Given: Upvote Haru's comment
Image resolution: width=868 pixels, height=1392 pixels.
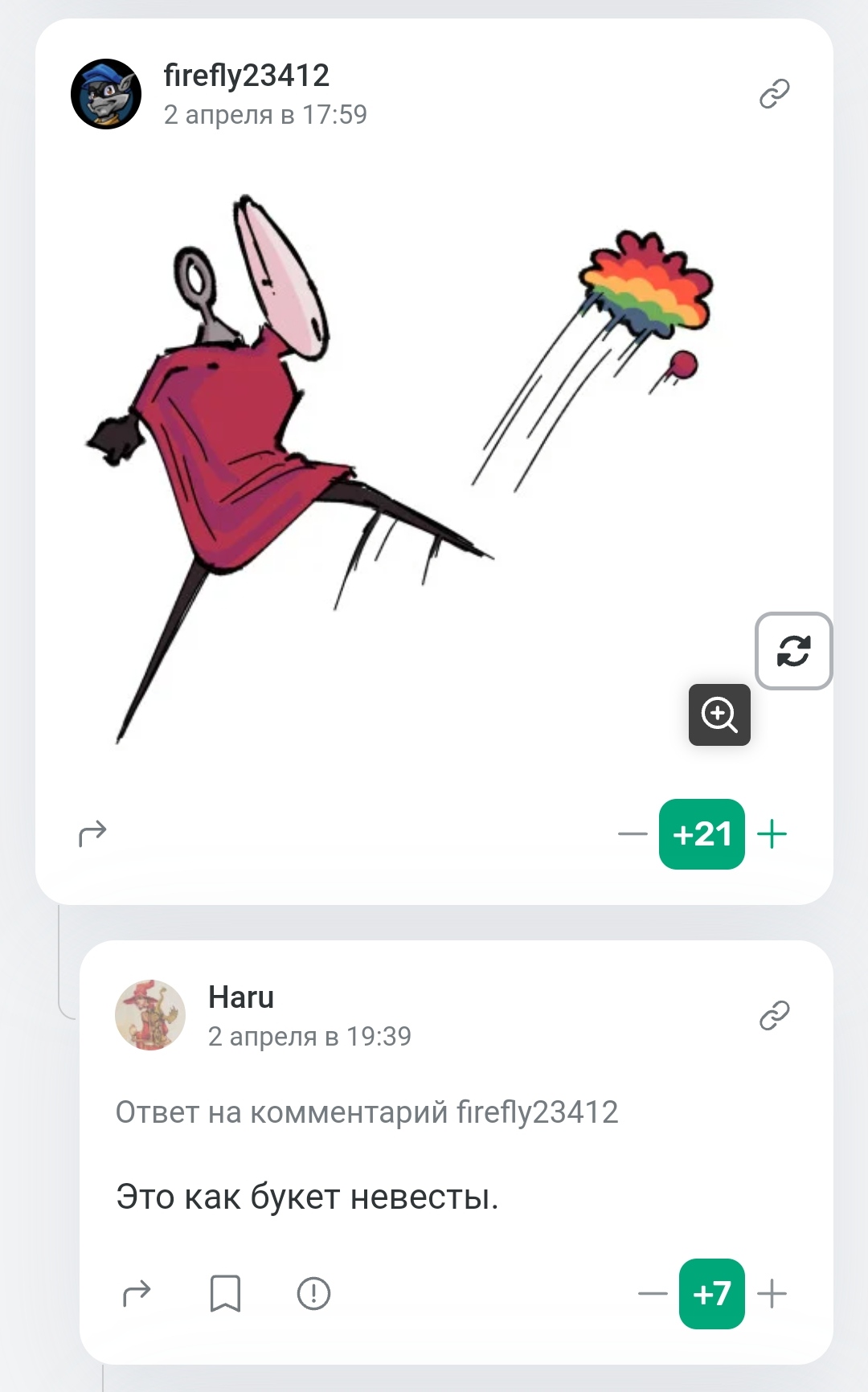Looking at the screenshot, I should coord(772,1294).
